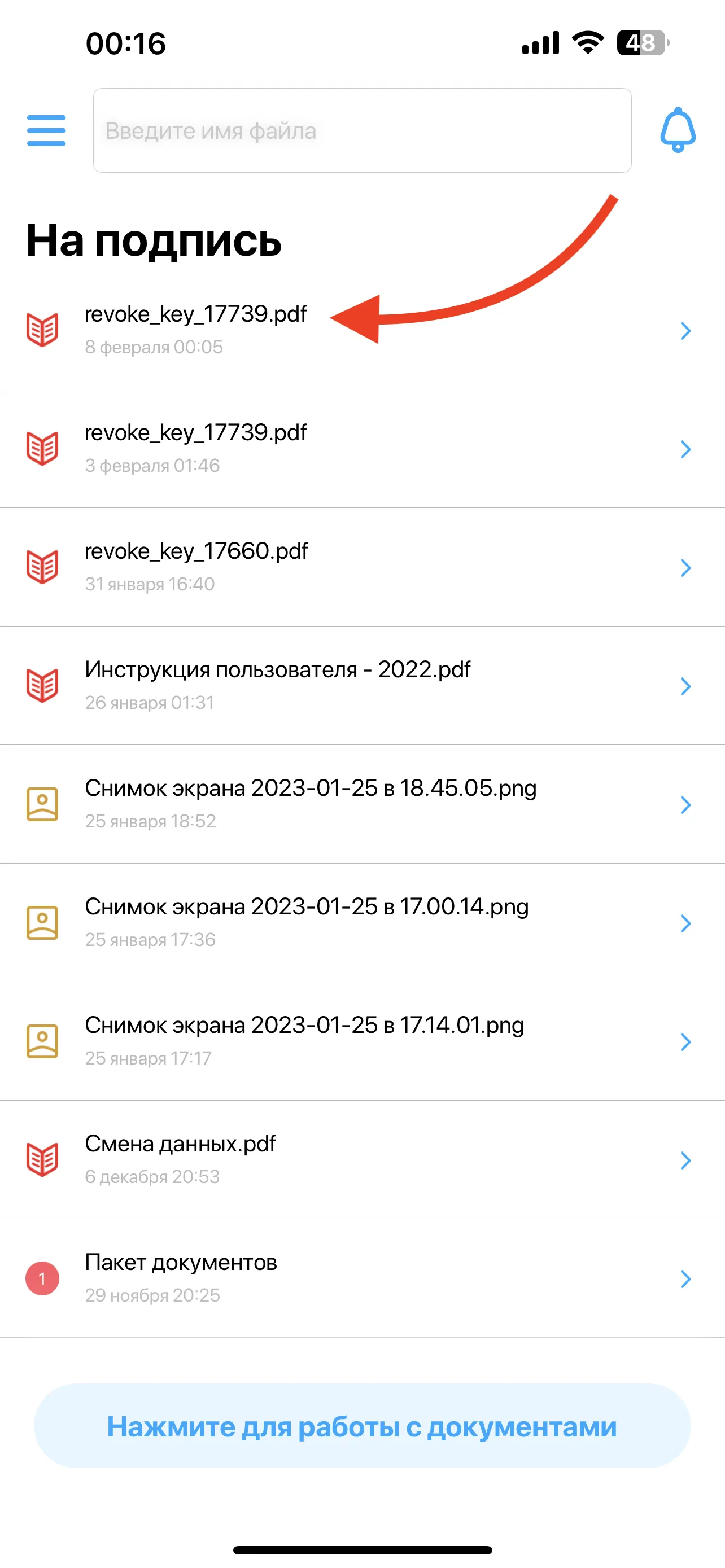Open Смена данных.pdf
This screenshot has width=725, height=1568.
point(362,1160)
